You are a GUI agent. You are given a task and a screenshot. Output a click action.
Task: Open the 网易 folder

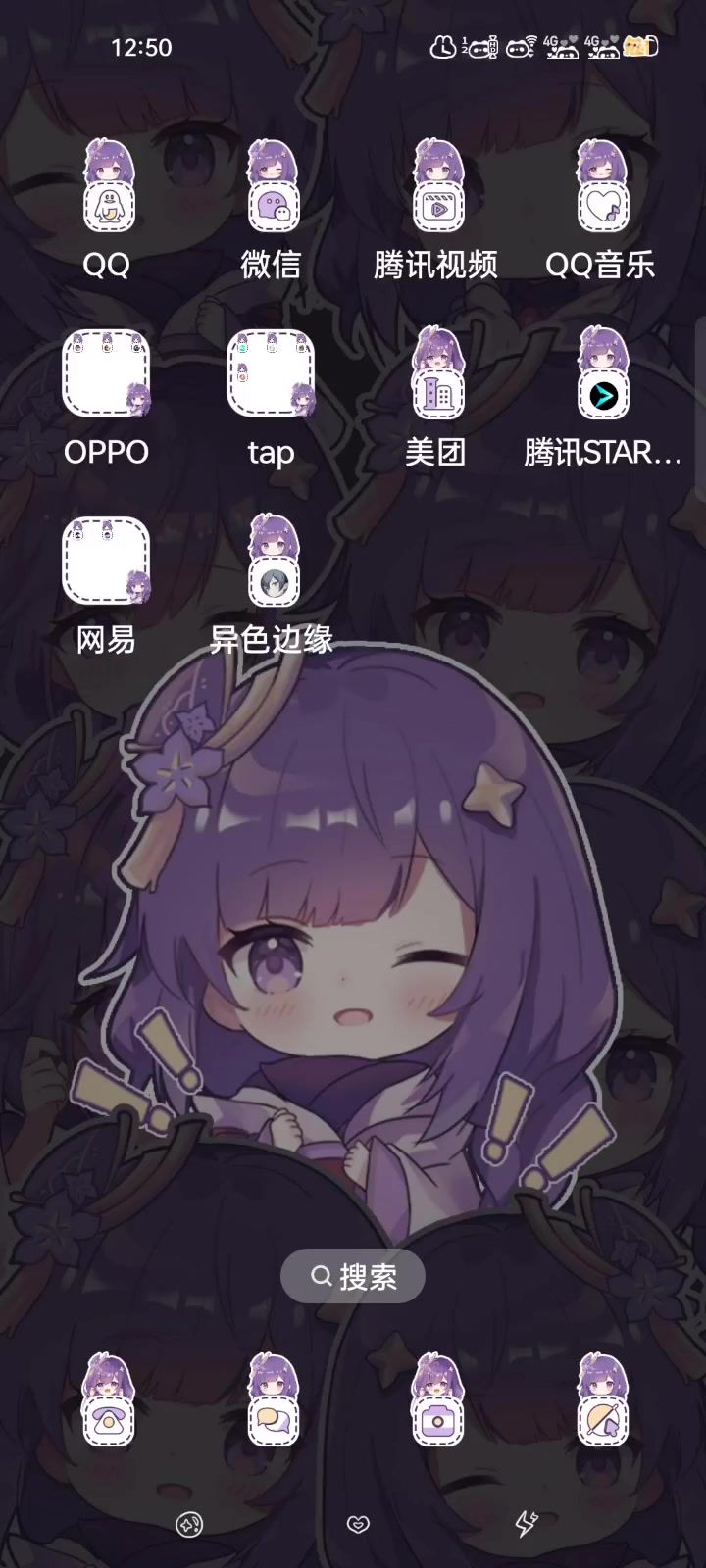[107, 562]
